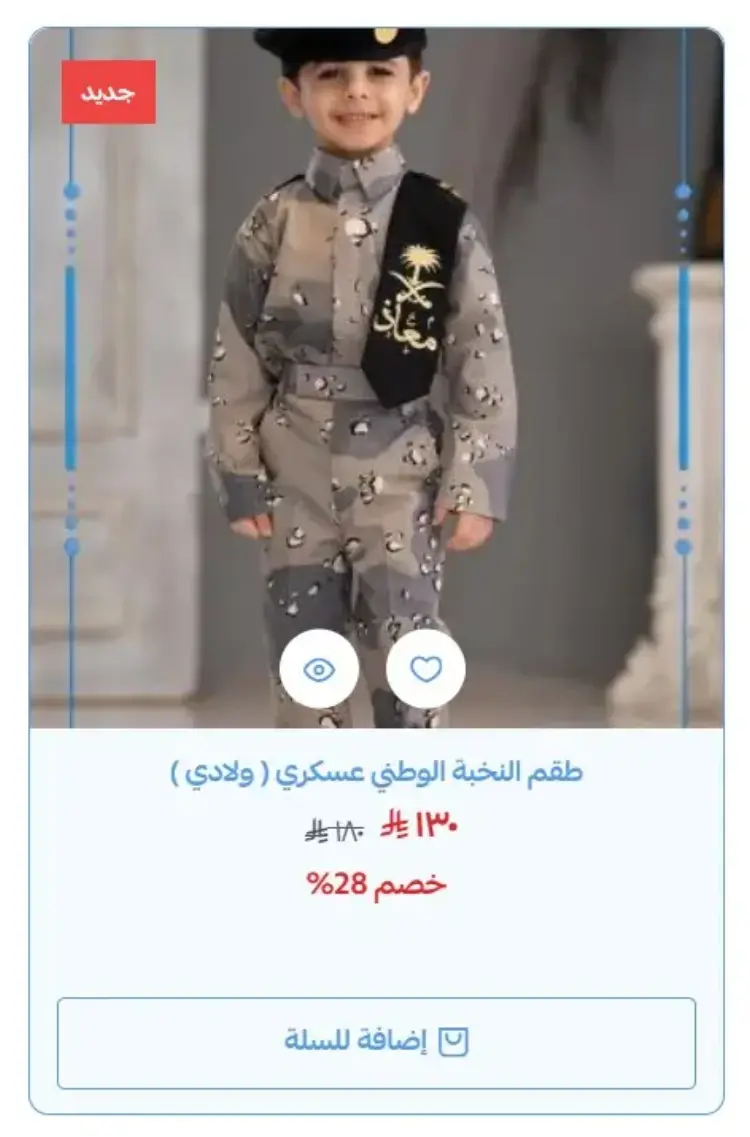Open product طقم النخبة الوطني عسكري
This screenshot has height=1137, width=750.
click(376, 772)
